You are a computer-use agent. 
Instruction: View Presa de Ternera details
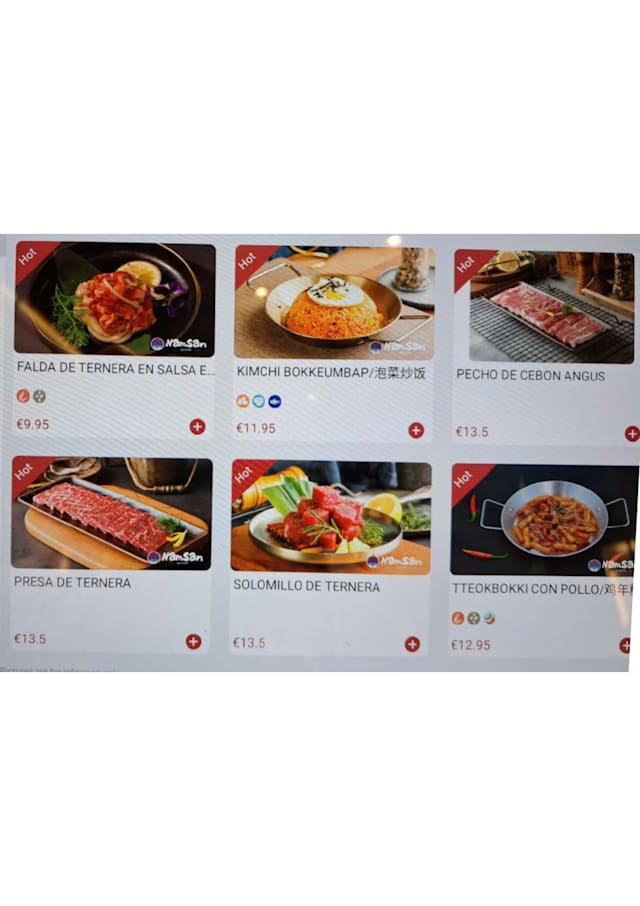click(x=111, y=514)
